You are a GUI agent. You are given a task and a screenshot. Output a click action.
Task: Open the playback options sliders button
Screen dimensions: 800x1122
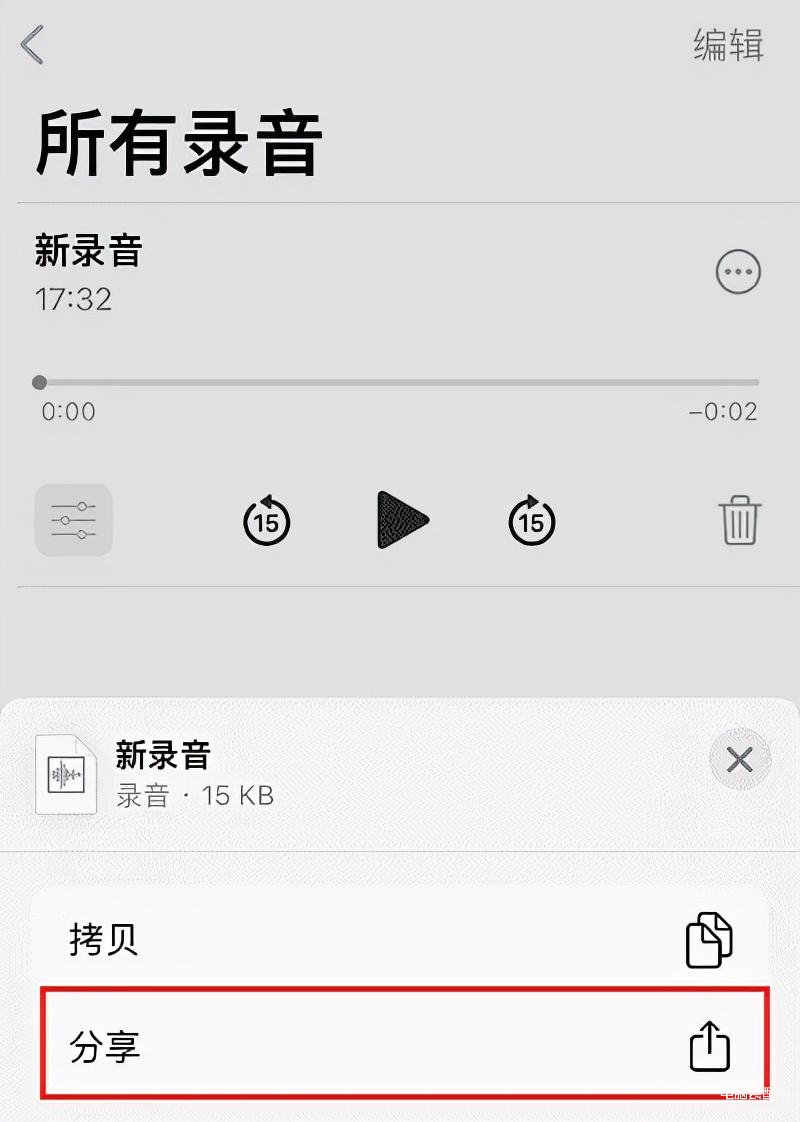(74, 520)
